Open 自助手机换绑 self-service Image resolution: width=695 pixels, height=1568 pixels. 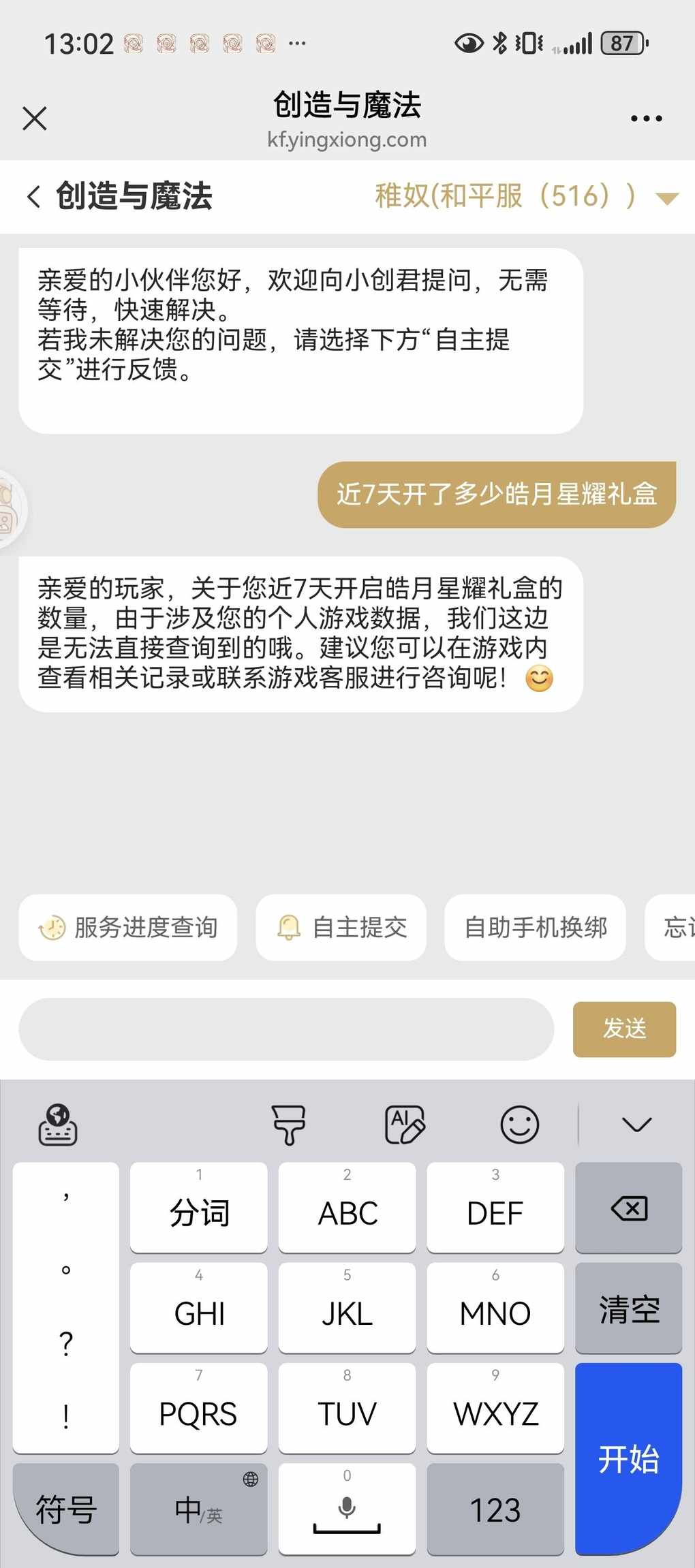click(x=535, y=927)
